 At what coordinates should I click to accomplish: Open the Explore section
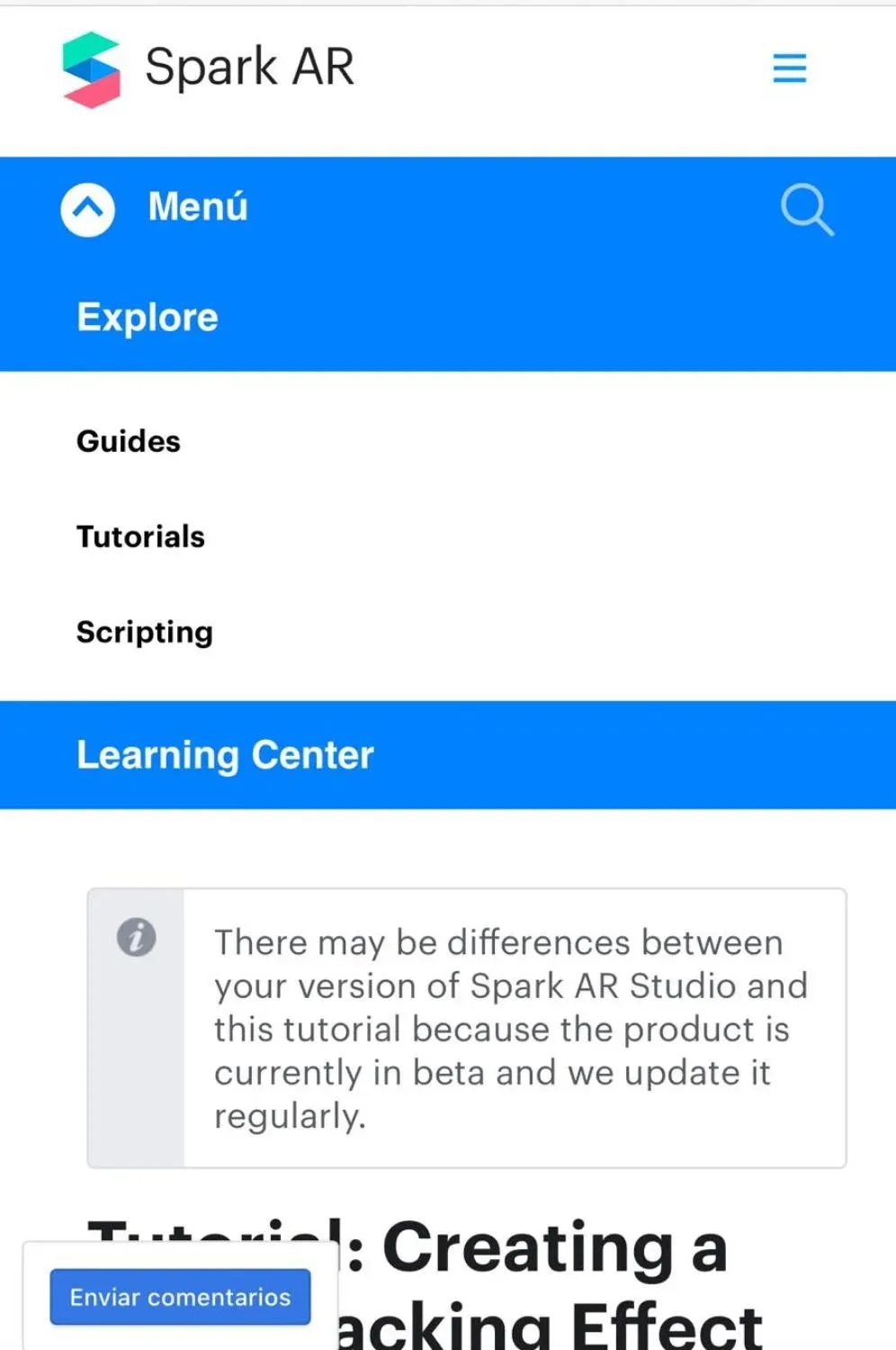(x=148, y=317)
